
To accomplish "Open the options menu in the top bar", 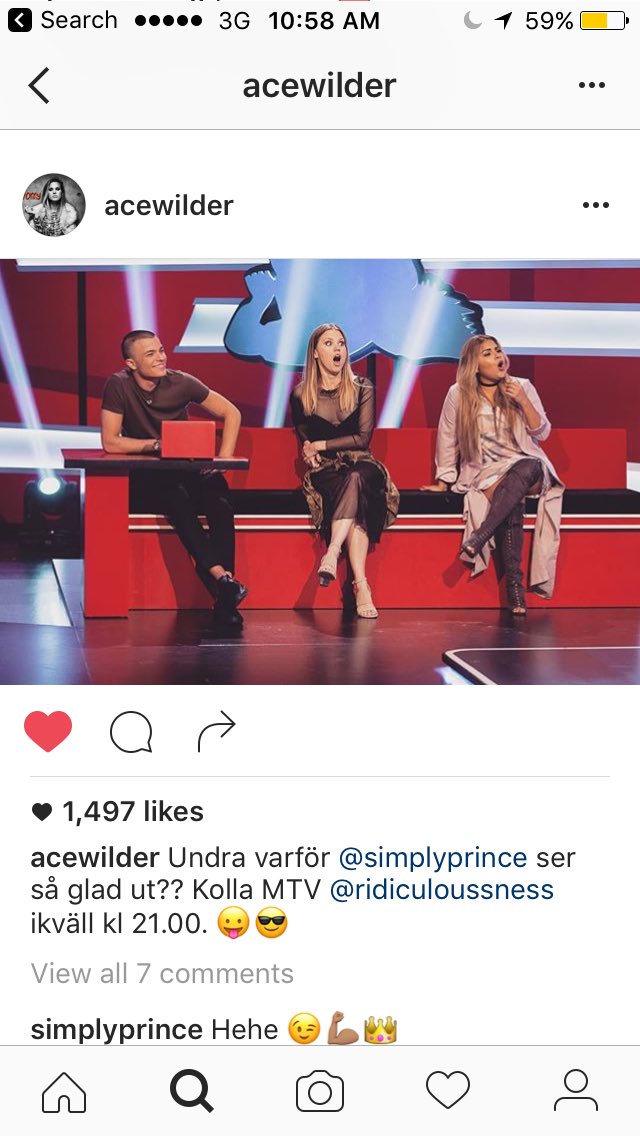I will tap(591, 85).
